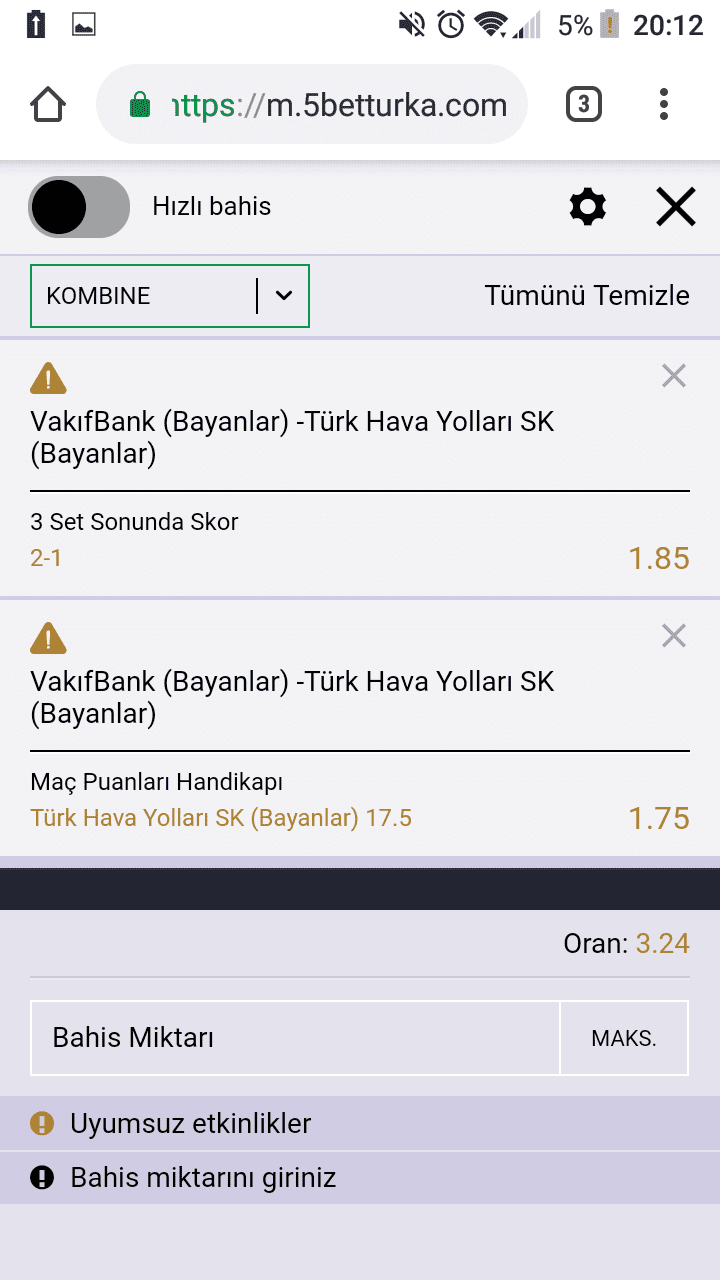Expand the KOMBINE bet type dropdown
The height and width of the screenshot is (1280, 720).
tap(170, 296)
